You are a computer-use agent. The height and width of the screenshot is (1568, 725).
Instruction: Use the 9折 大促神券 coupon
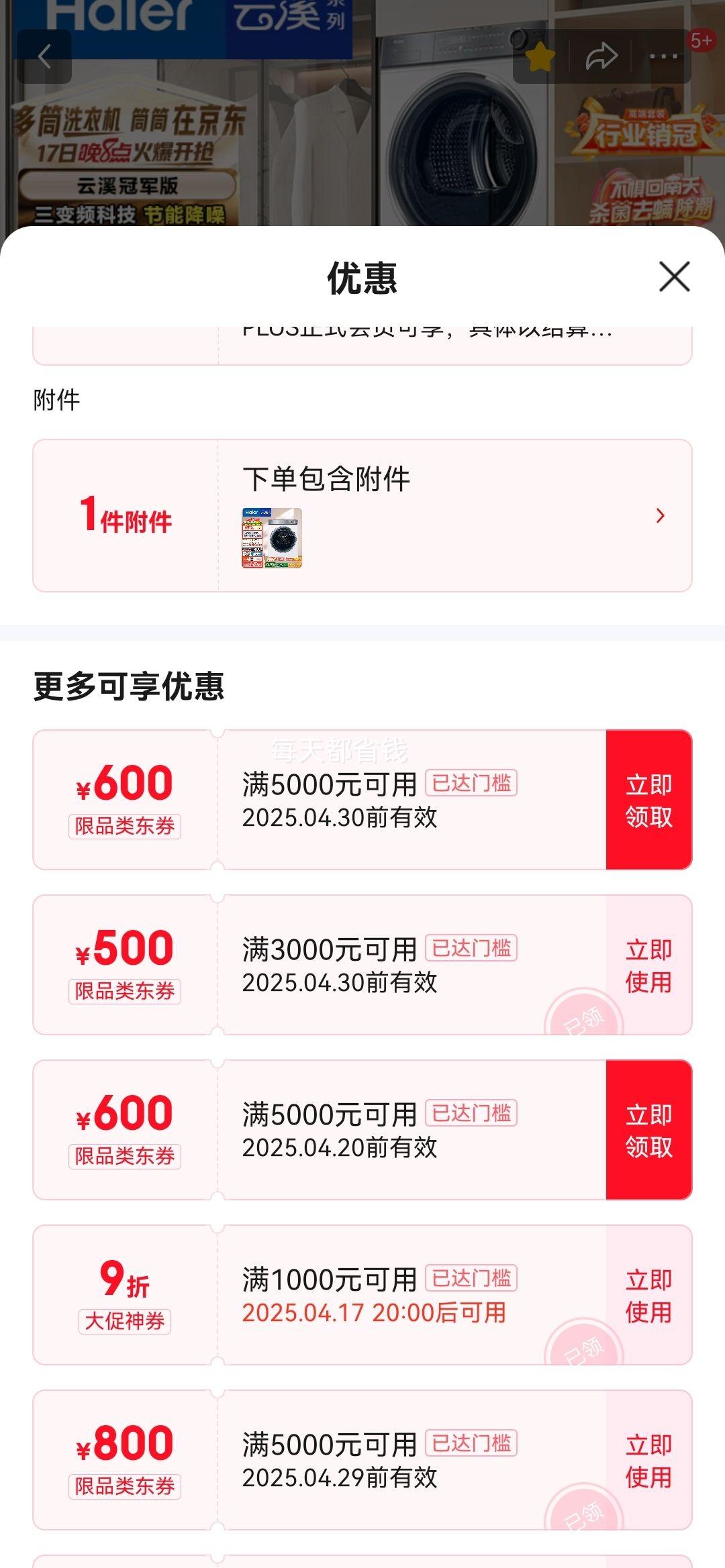(x=646, y=1295)
